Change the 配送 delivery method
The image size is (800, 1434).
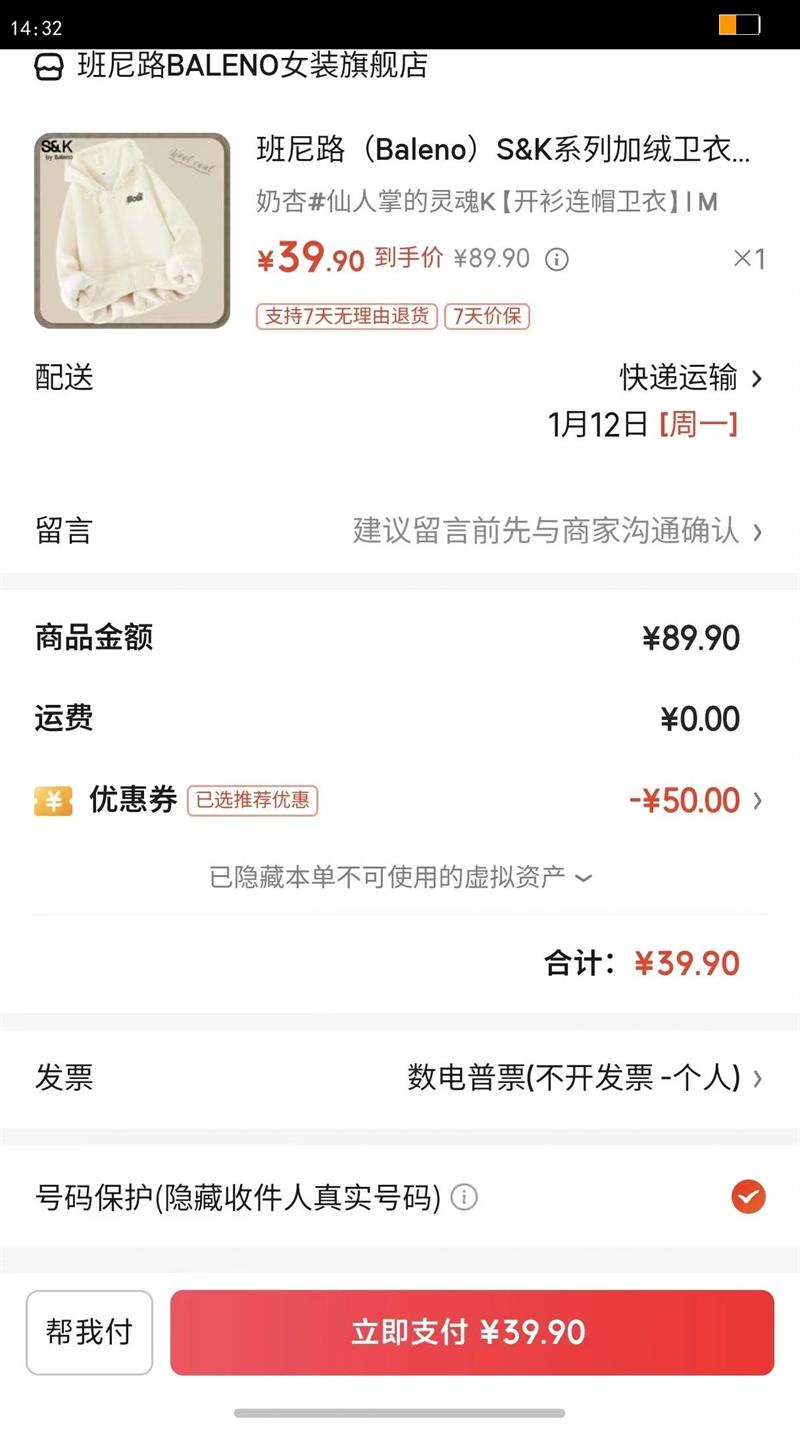(690, 378)
